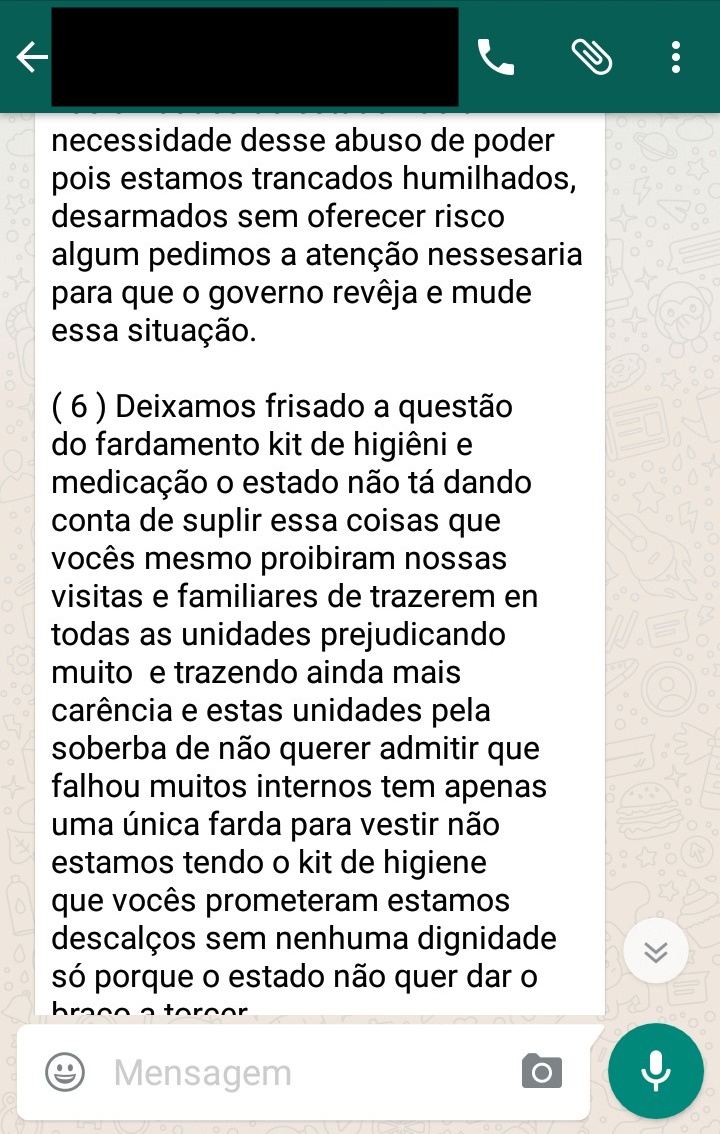Jump to the latest messages
Screen dimensions: 720x1134
(655, 951)
